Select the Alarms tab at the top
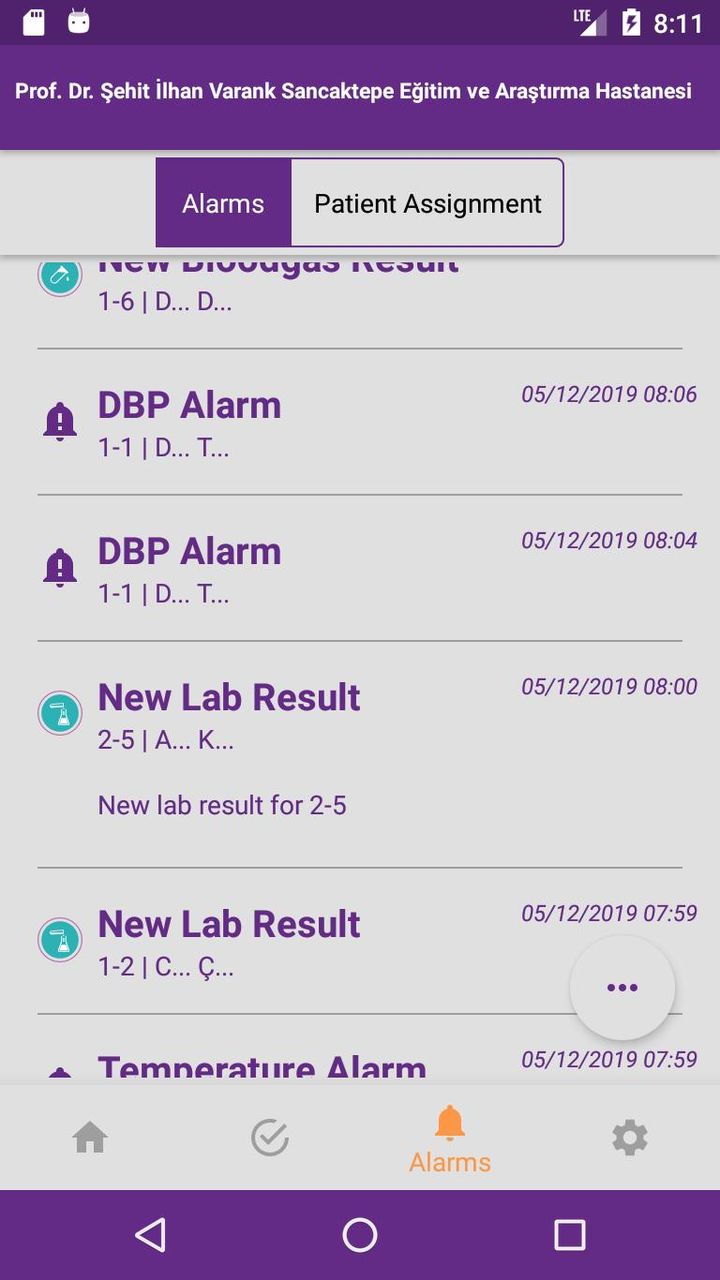 point(222,202)
